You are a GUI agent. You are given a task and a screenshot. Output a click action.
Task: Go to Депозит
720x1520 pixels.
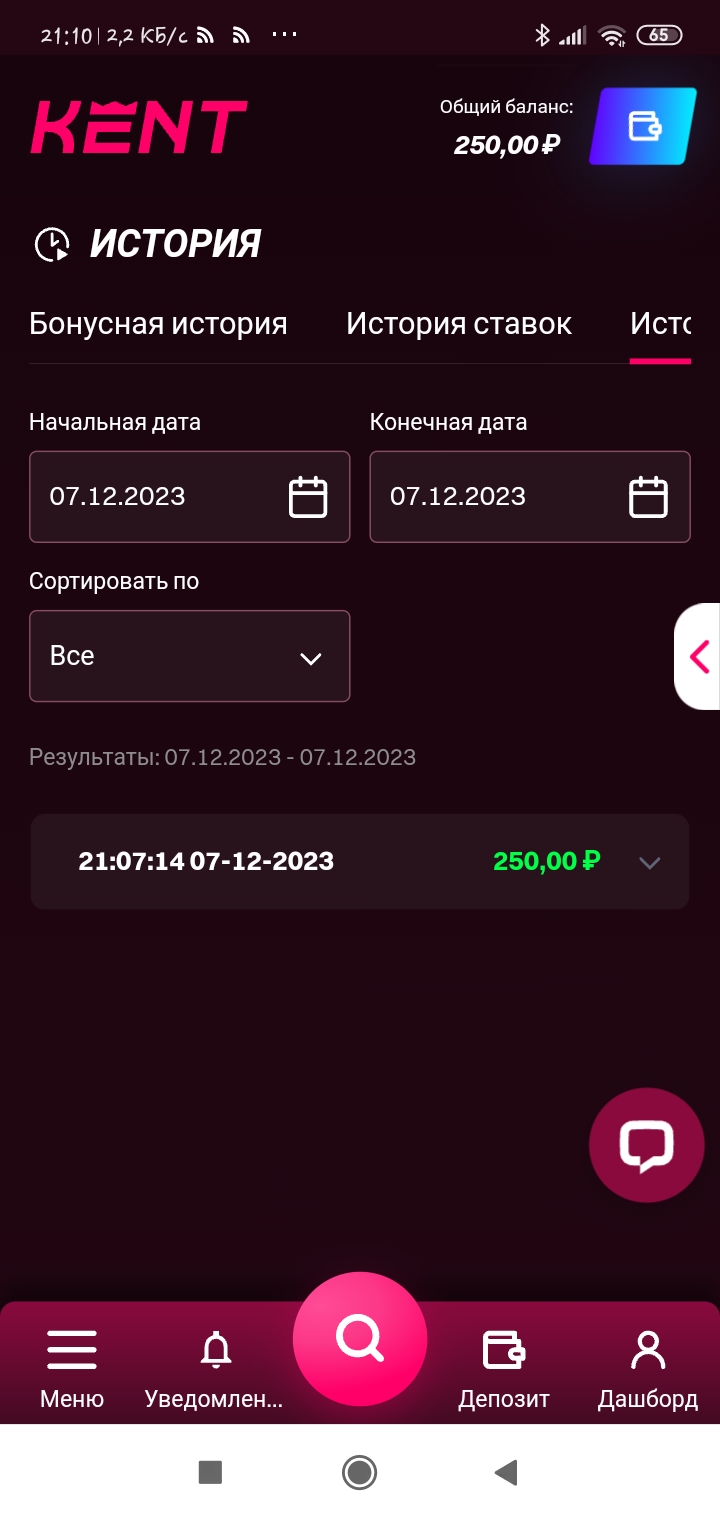pyautogui.click(x=504, y=1367)
